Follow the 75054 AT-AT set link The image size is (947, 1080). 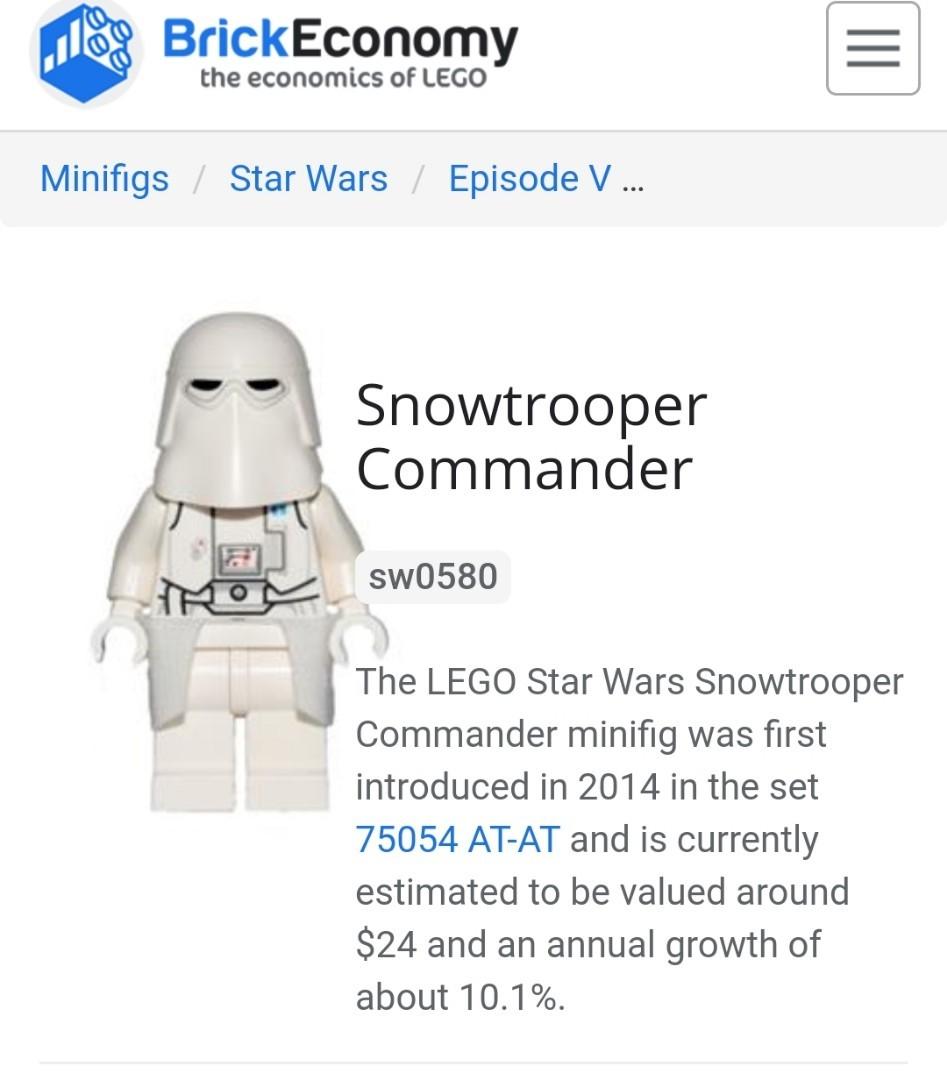click(x=458, y=840)
